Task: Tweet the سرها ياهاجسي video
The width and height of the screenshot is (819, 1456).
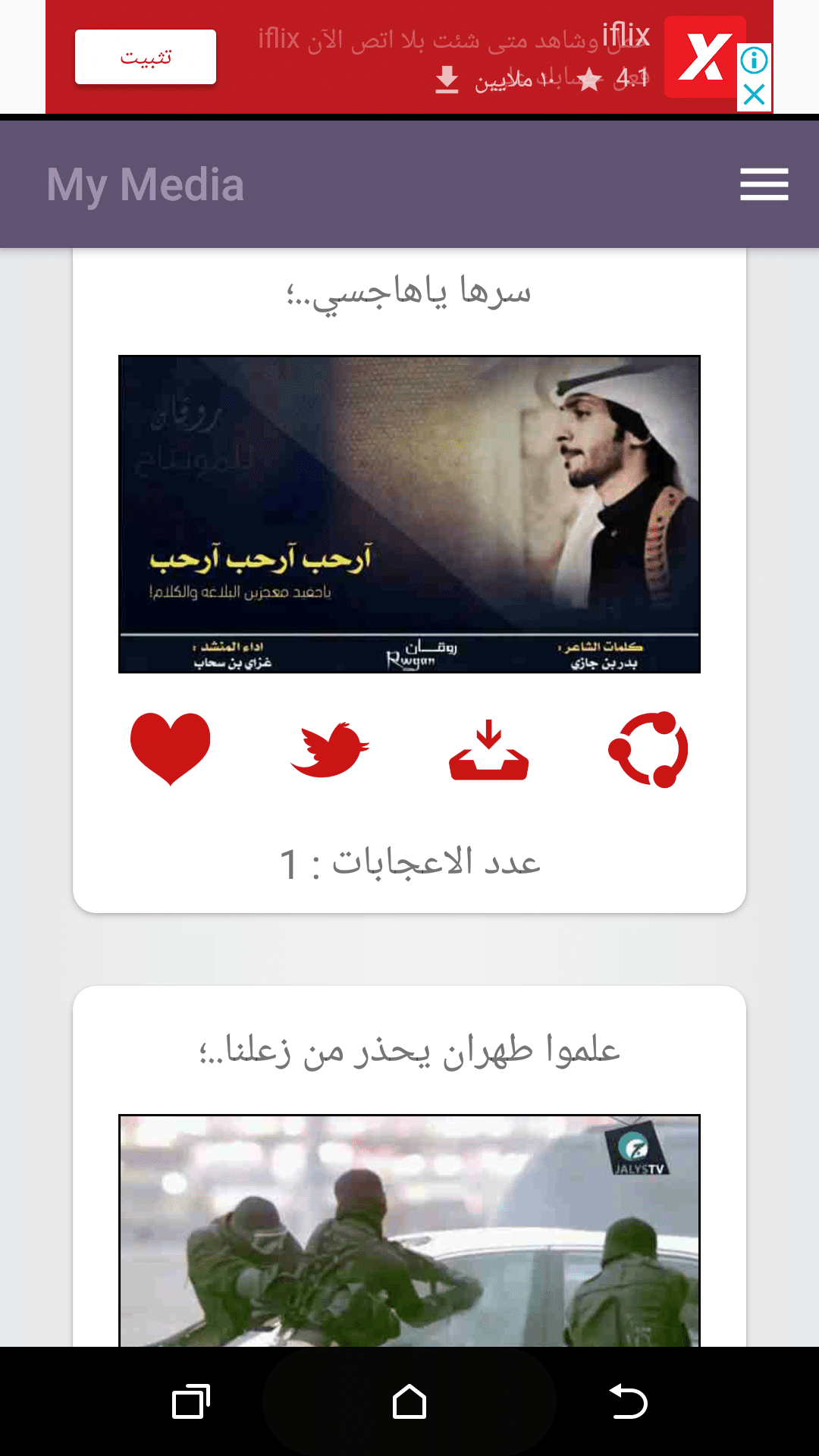Action: [x=329, y=749]
